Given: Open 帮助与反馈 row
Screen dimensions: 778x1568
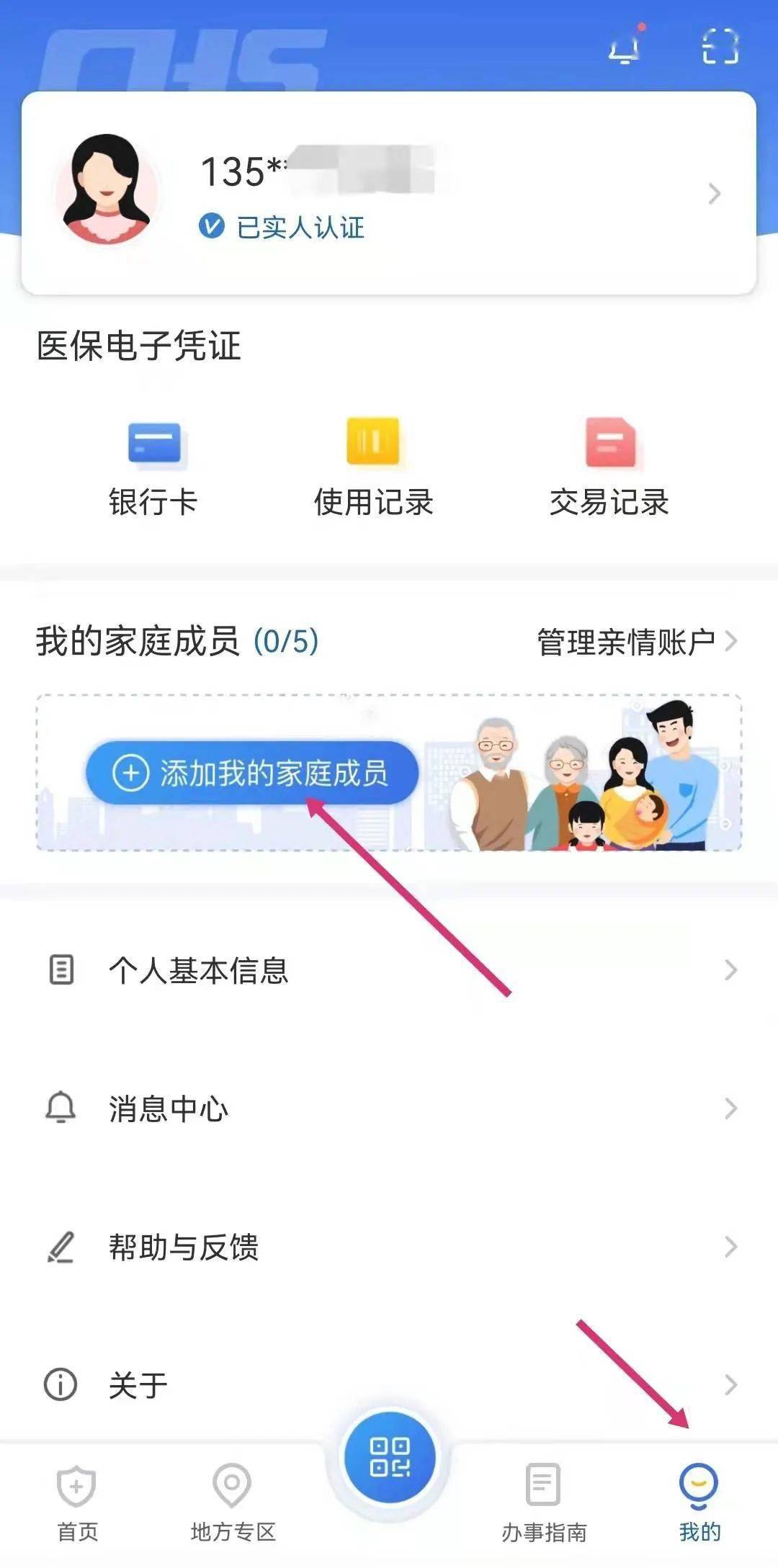Looking at the screenshot, I should [389, 1247].
